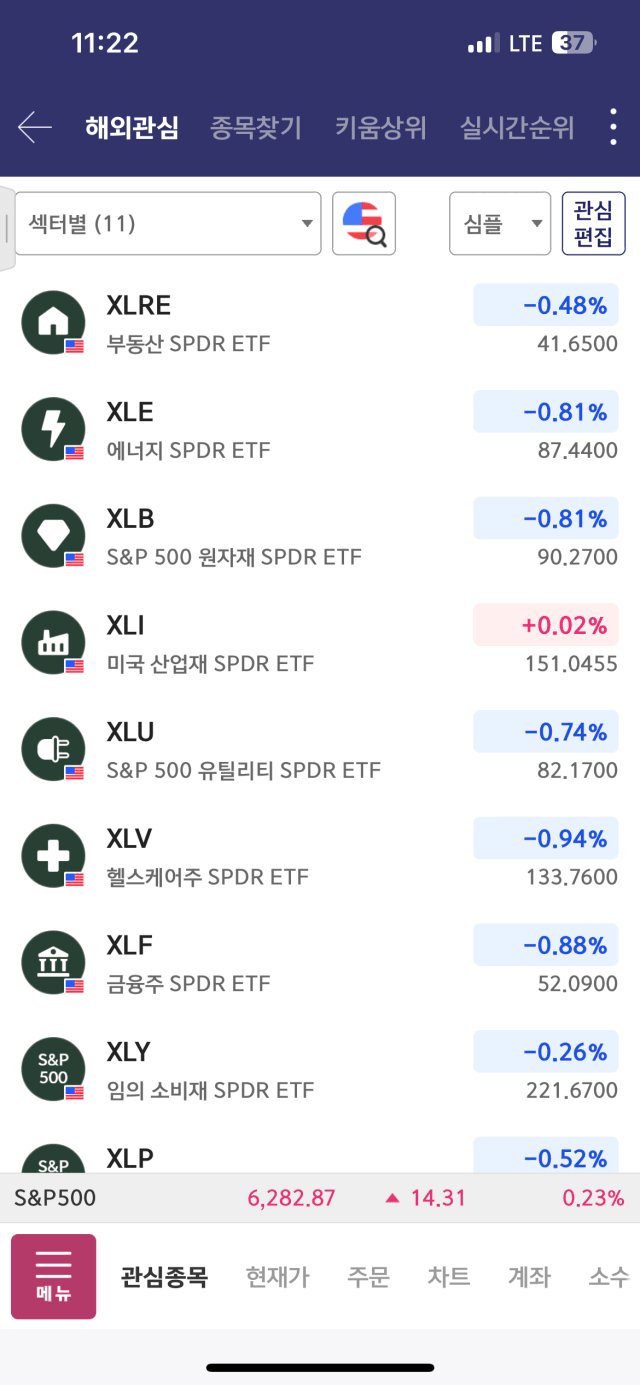Open the S&P500 index ticker bar

320,1197
